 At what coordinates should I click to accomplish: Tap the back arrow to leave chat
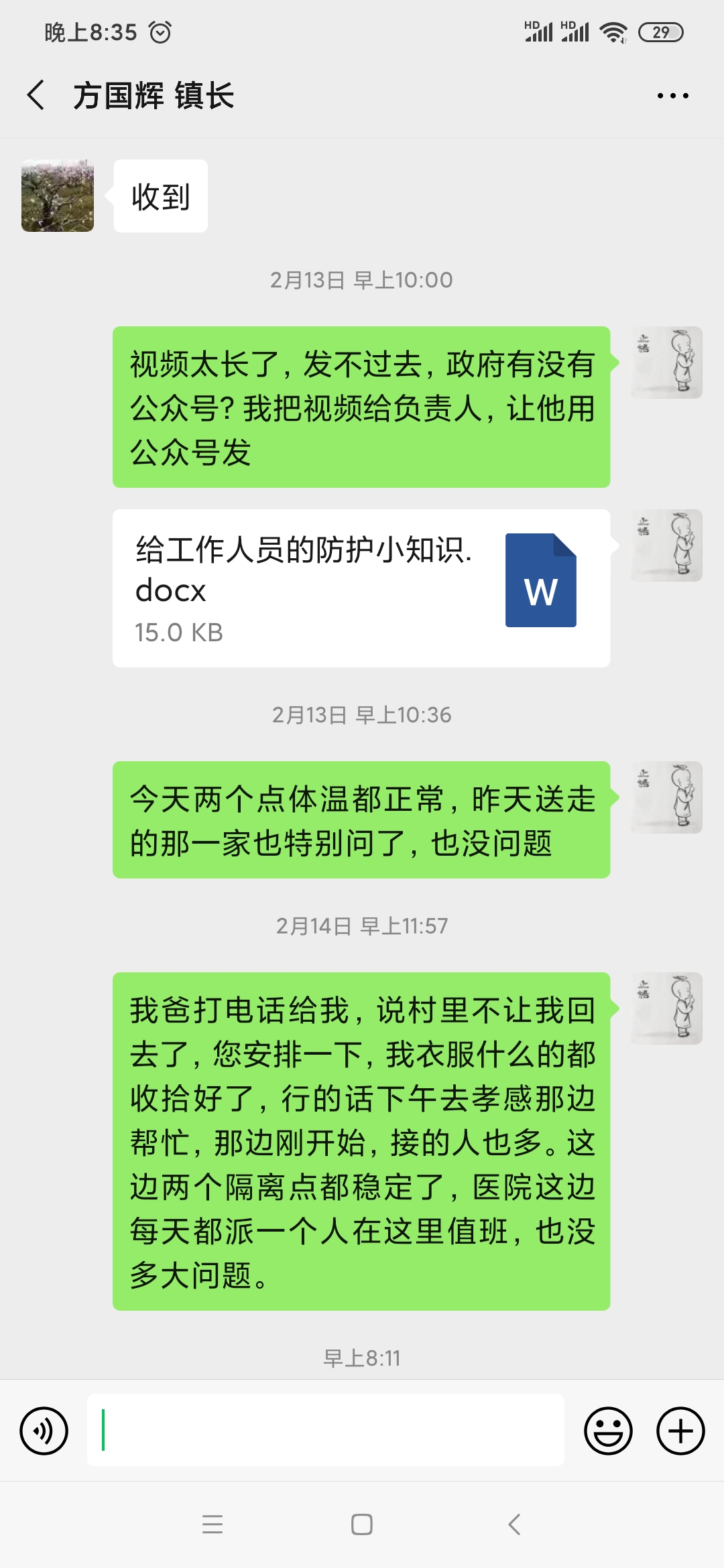37,95
